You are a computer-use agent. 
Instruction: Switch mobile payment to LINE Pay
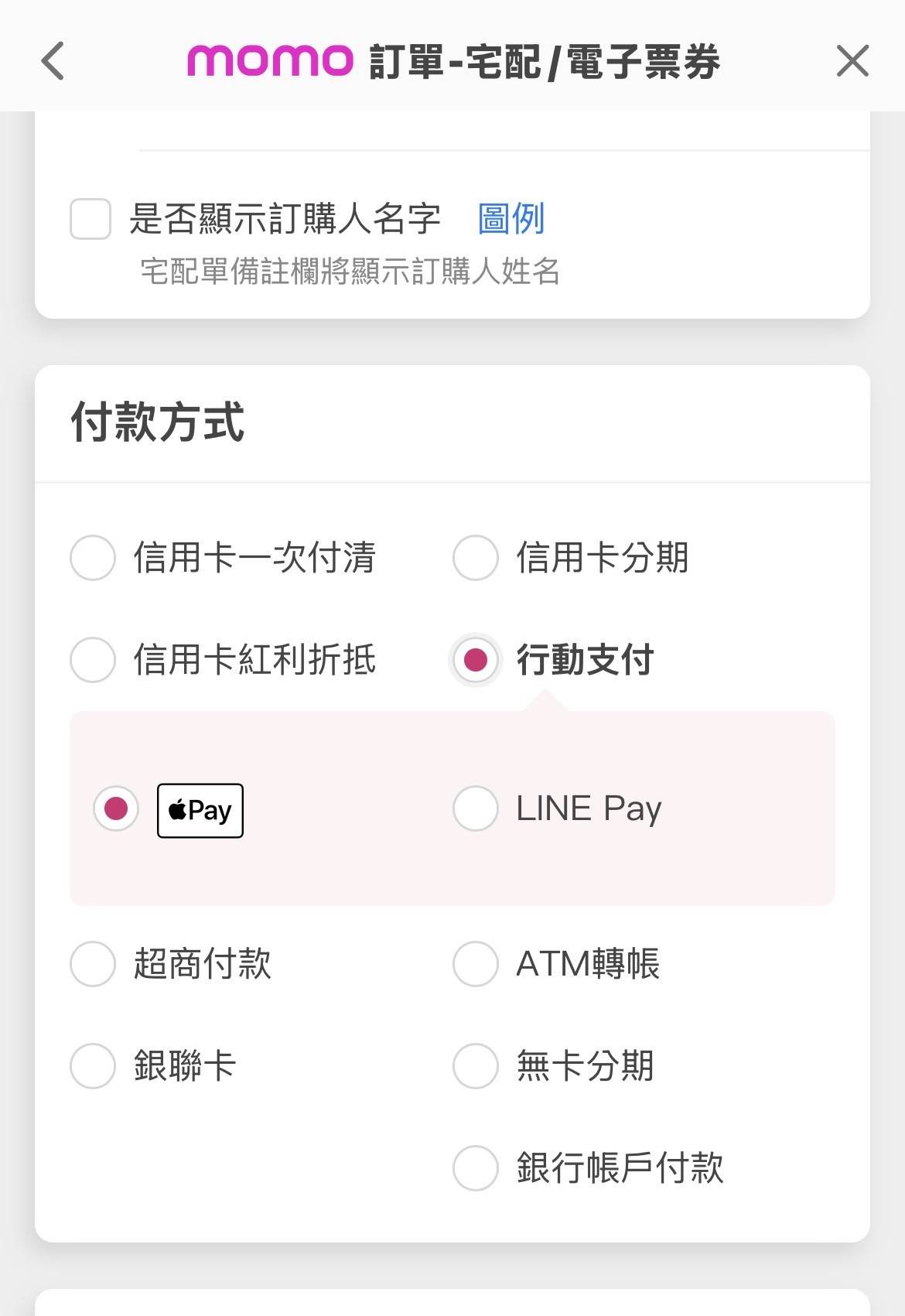tap(474, 808)
